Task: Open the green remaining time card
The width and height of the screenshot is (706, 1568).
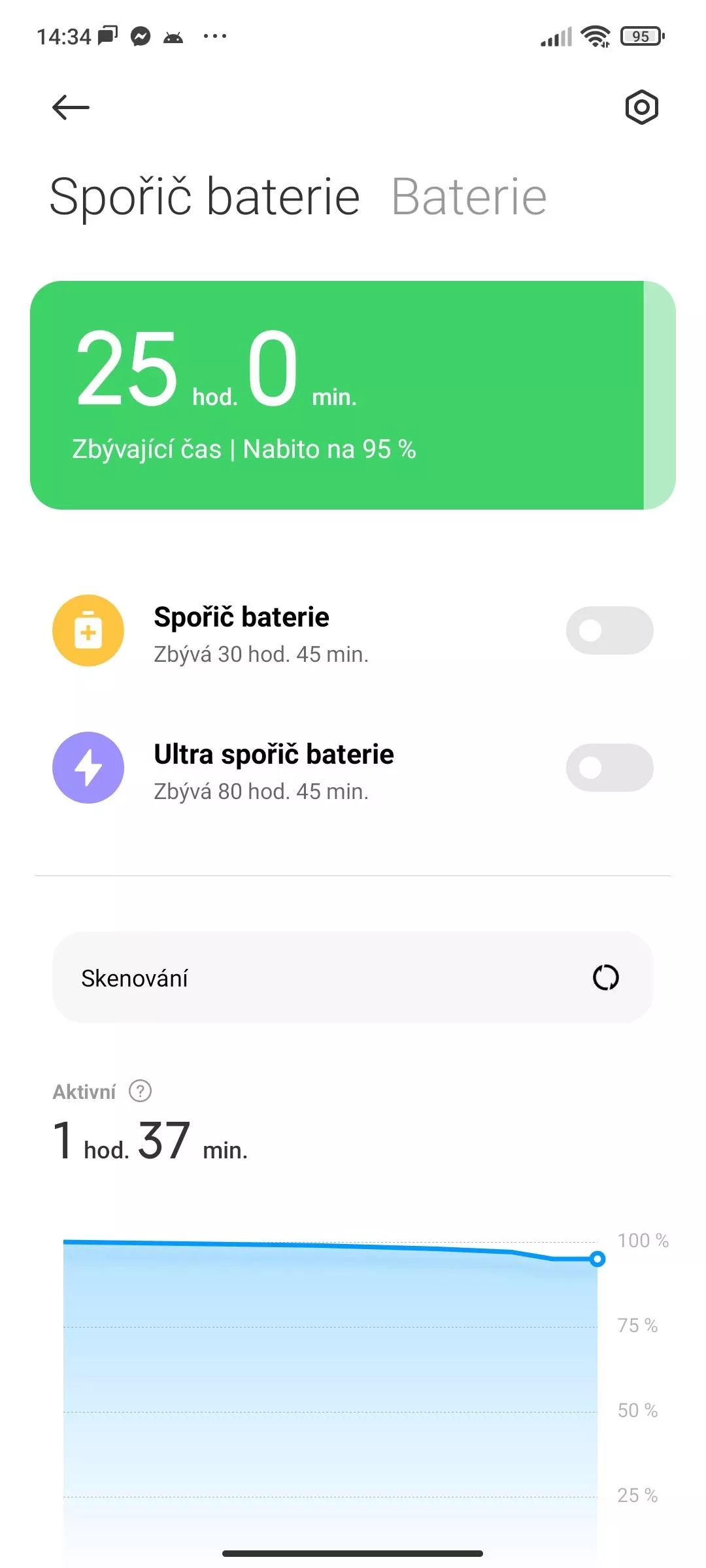Action: [x=353, y=395]
